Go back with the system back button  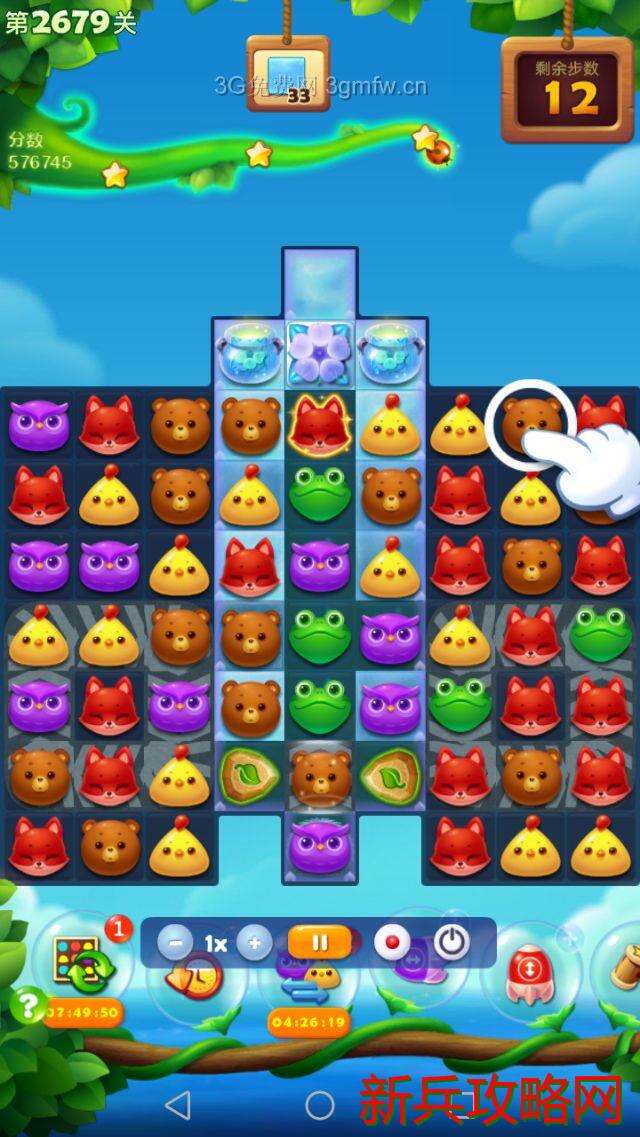(177, 1105)
